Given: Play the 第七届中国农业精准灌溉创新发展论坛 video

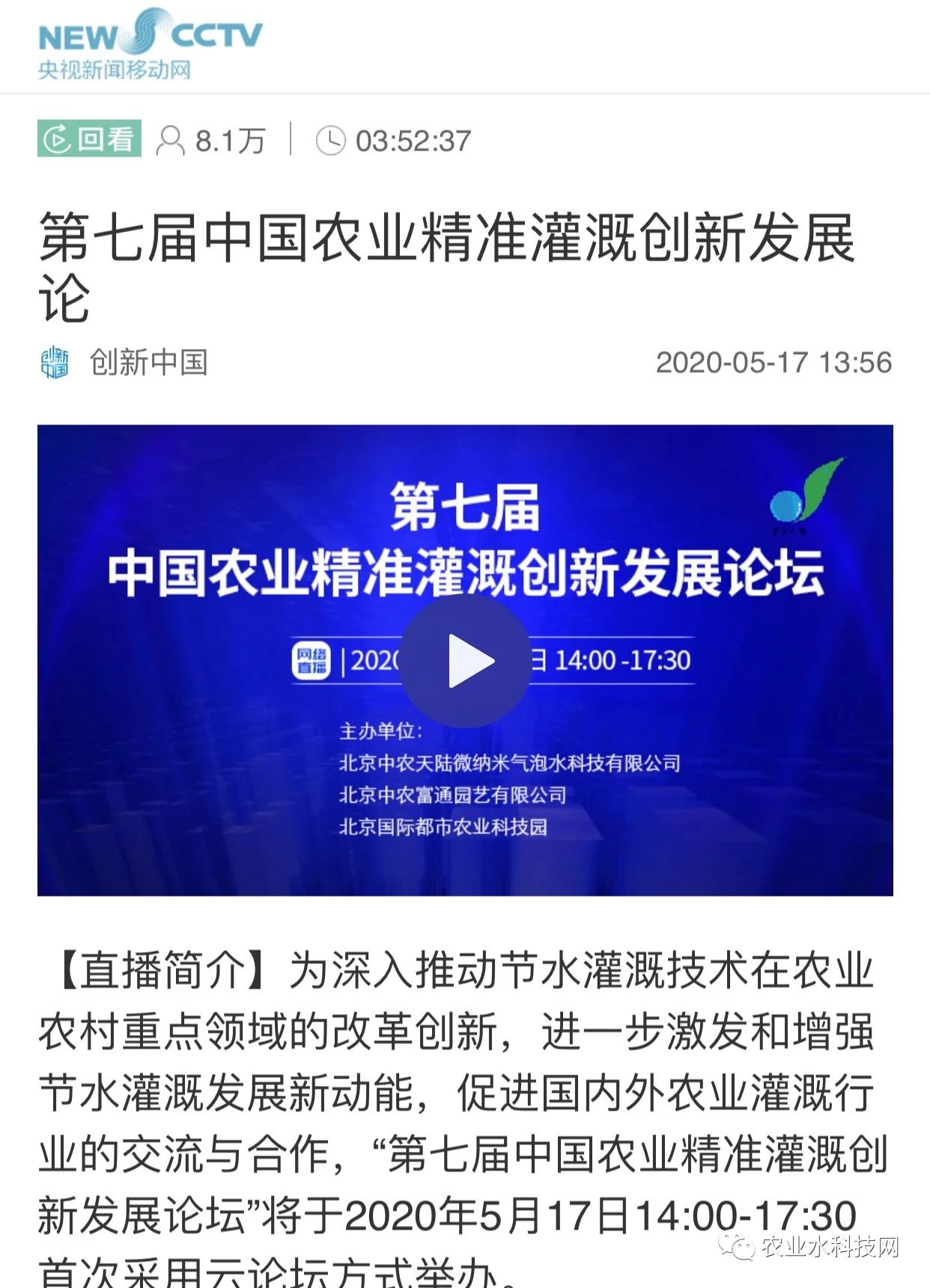Looking at the screenshot, I should click(x=465, y=661).
